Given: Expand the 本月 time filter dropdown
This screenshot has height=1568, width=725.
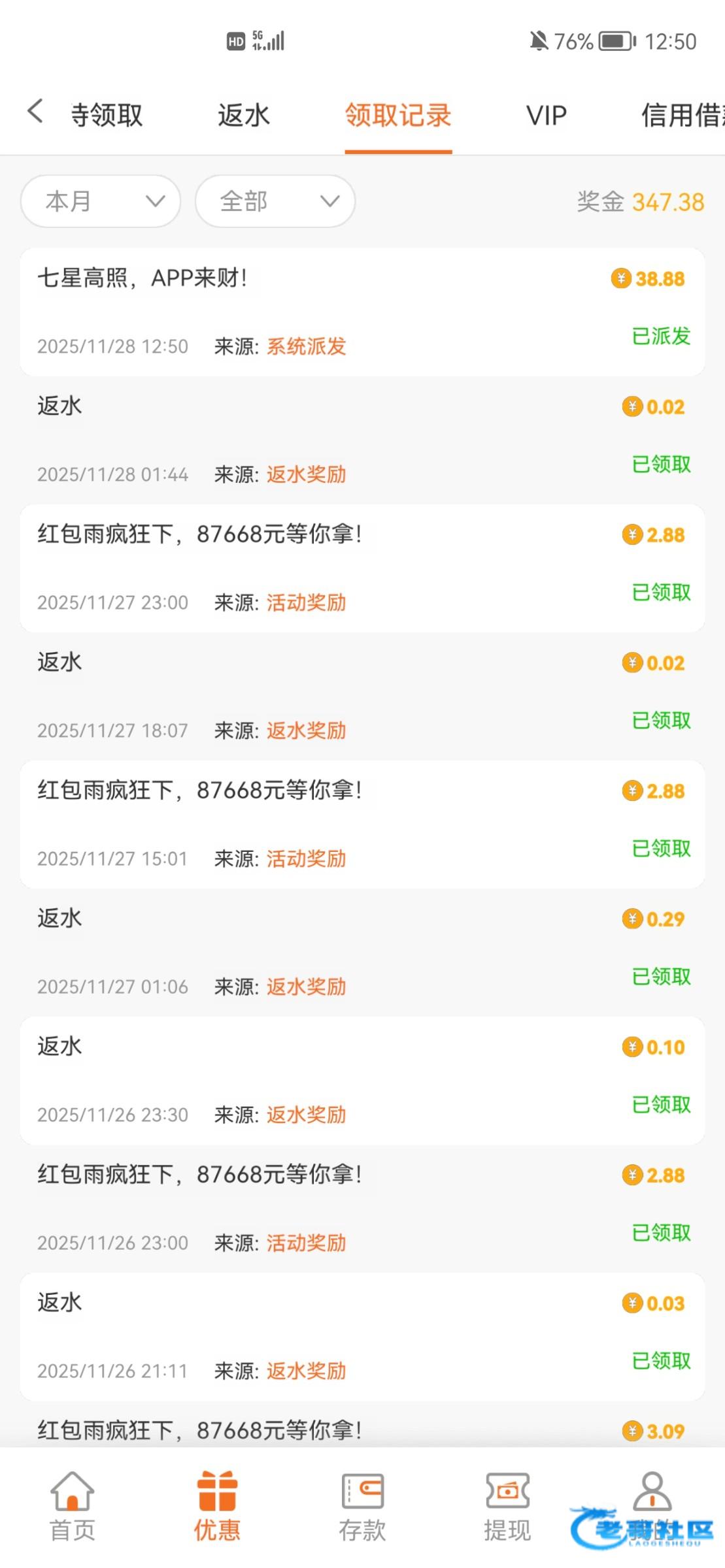Looking at the screenshot, I should click(101, 201).
